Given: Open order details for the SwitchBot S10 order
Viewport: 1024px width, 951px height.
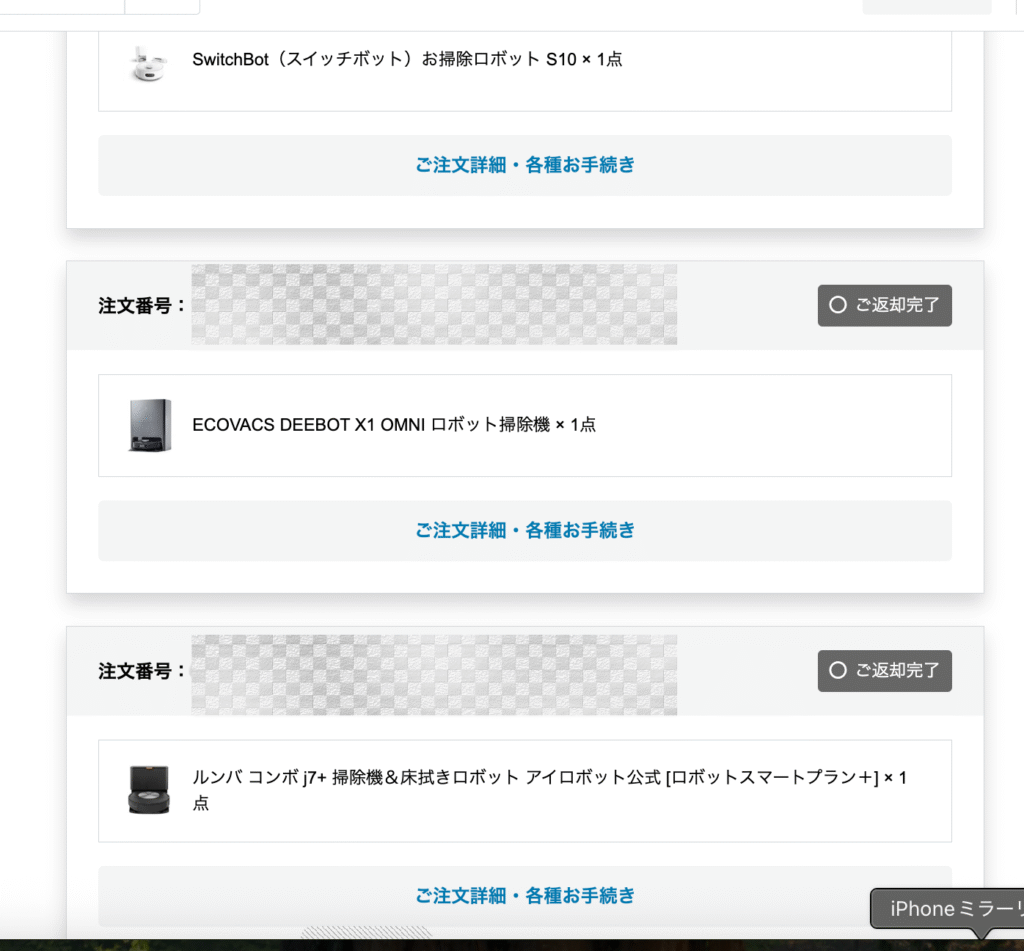Looking at the screenshot, I should pos(525,165).
